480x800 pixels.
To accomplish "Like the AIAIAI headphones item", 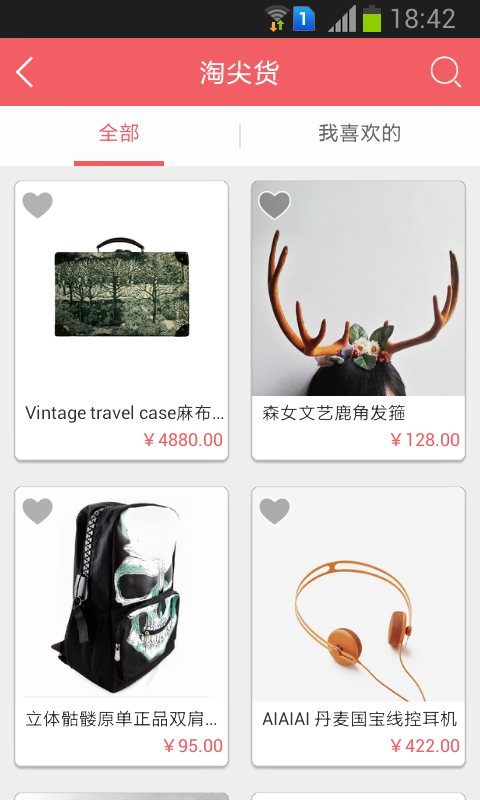I will click(274, 511).
